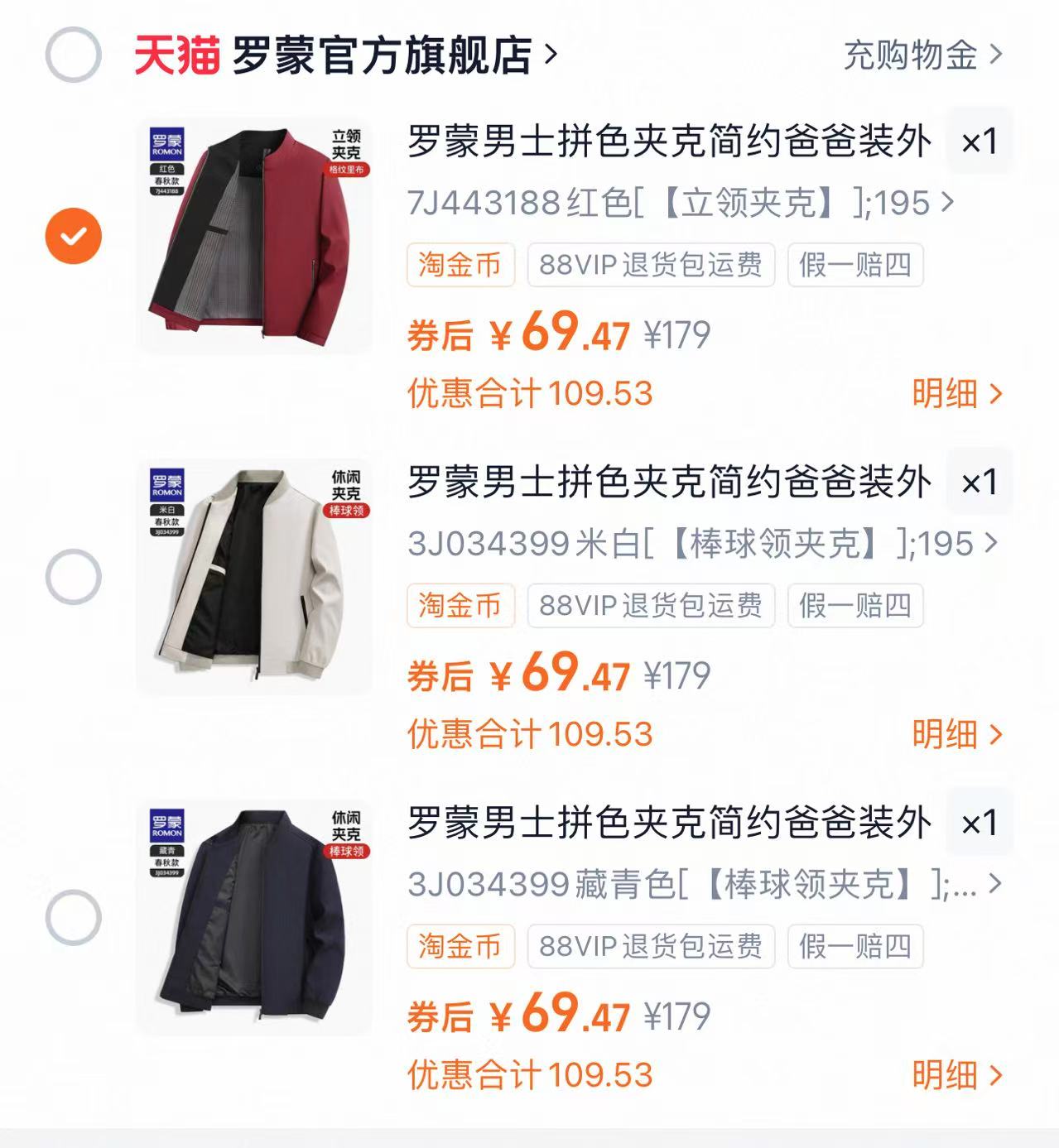Open the red jacket product thumbnail
This screenshot has width=1059, height=1148.
pos(253,236)
